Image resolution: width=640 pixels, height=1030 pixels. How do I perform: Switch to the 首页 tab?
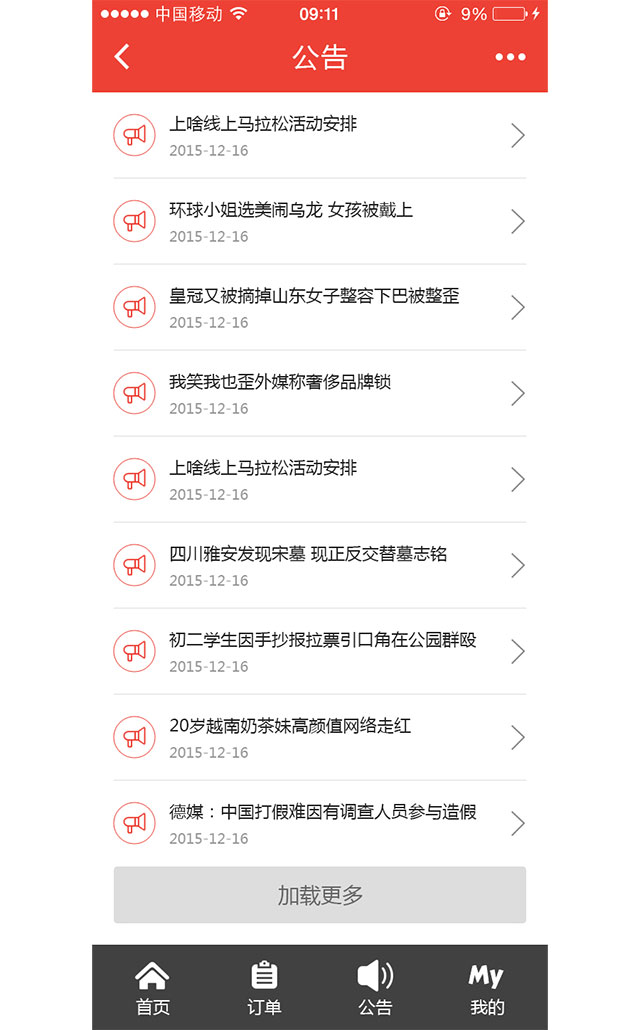click(x=152, y=988)
